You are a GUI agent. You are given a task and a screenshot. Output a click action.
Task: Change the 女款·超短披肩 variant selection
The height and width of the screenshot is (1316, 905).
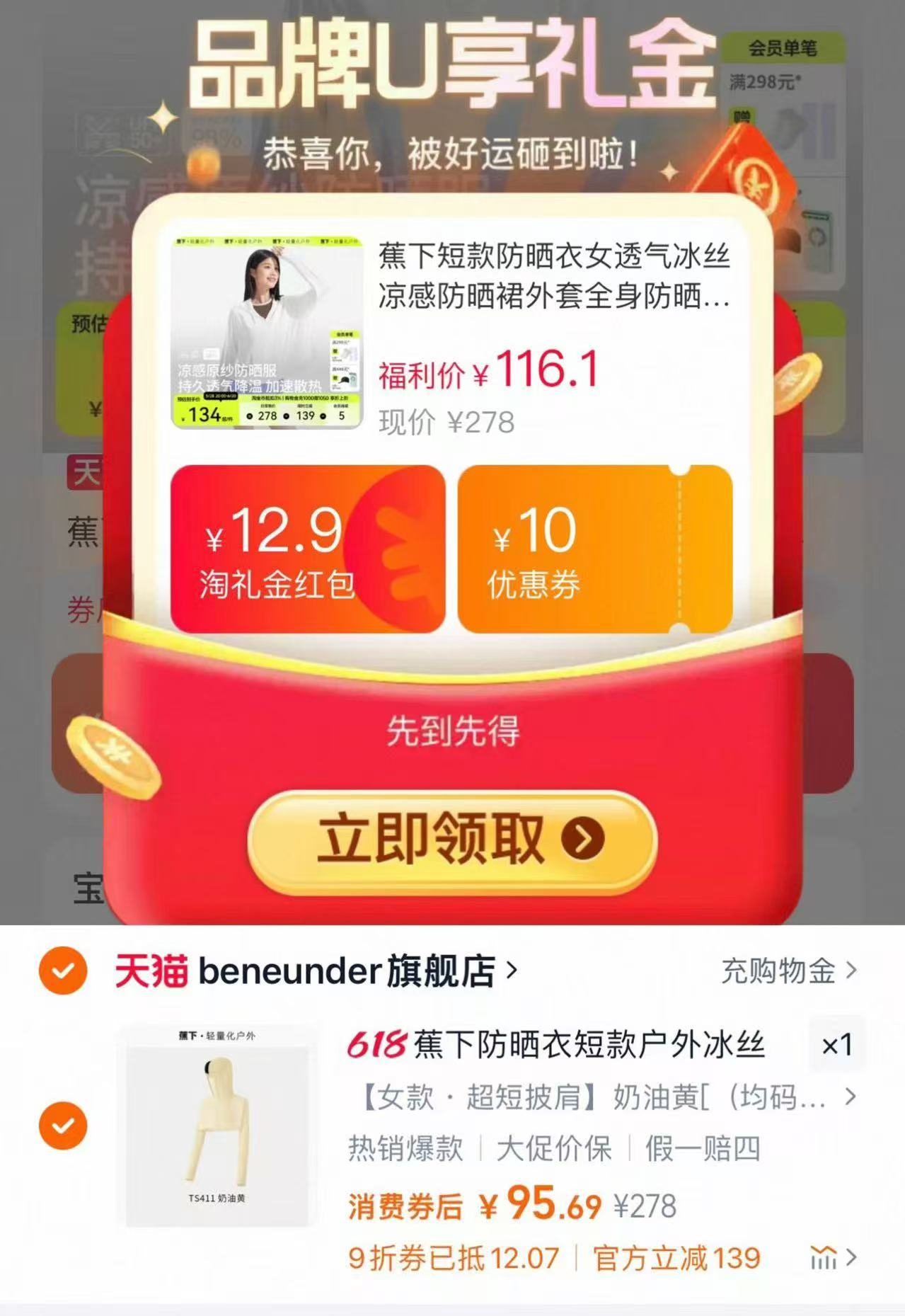coord(601,1098)
